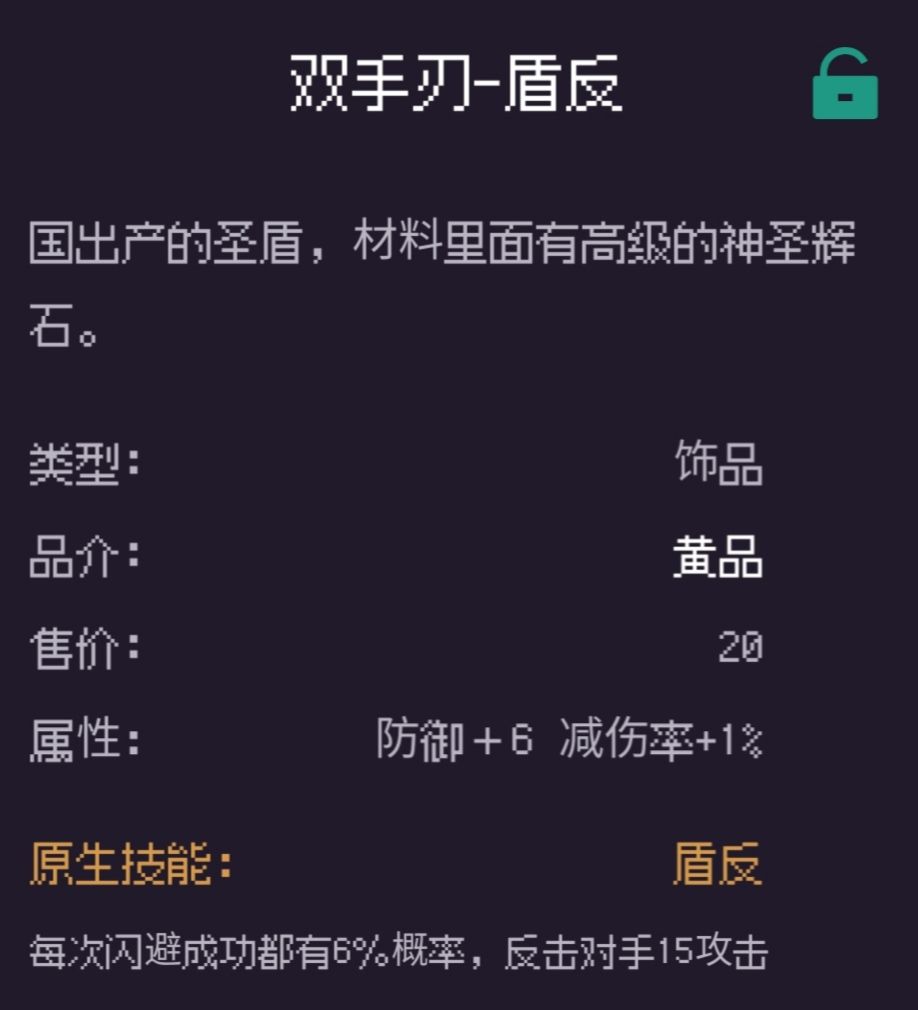Viewport: 918px width, 1010px height.
Task: Click the dark panel background area
Action: [450, 390]
